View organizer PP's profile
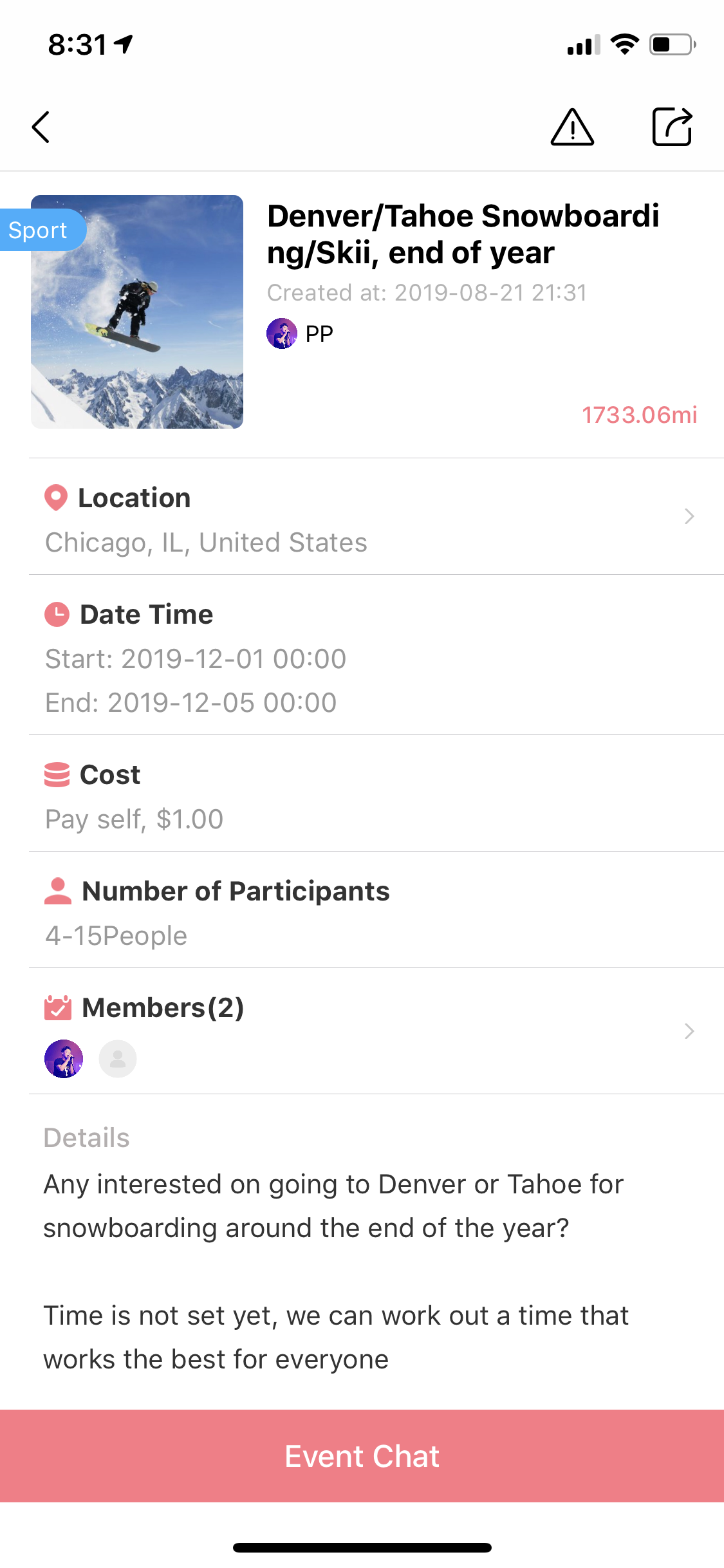The image size is (724, 1568). click(300, 333)
